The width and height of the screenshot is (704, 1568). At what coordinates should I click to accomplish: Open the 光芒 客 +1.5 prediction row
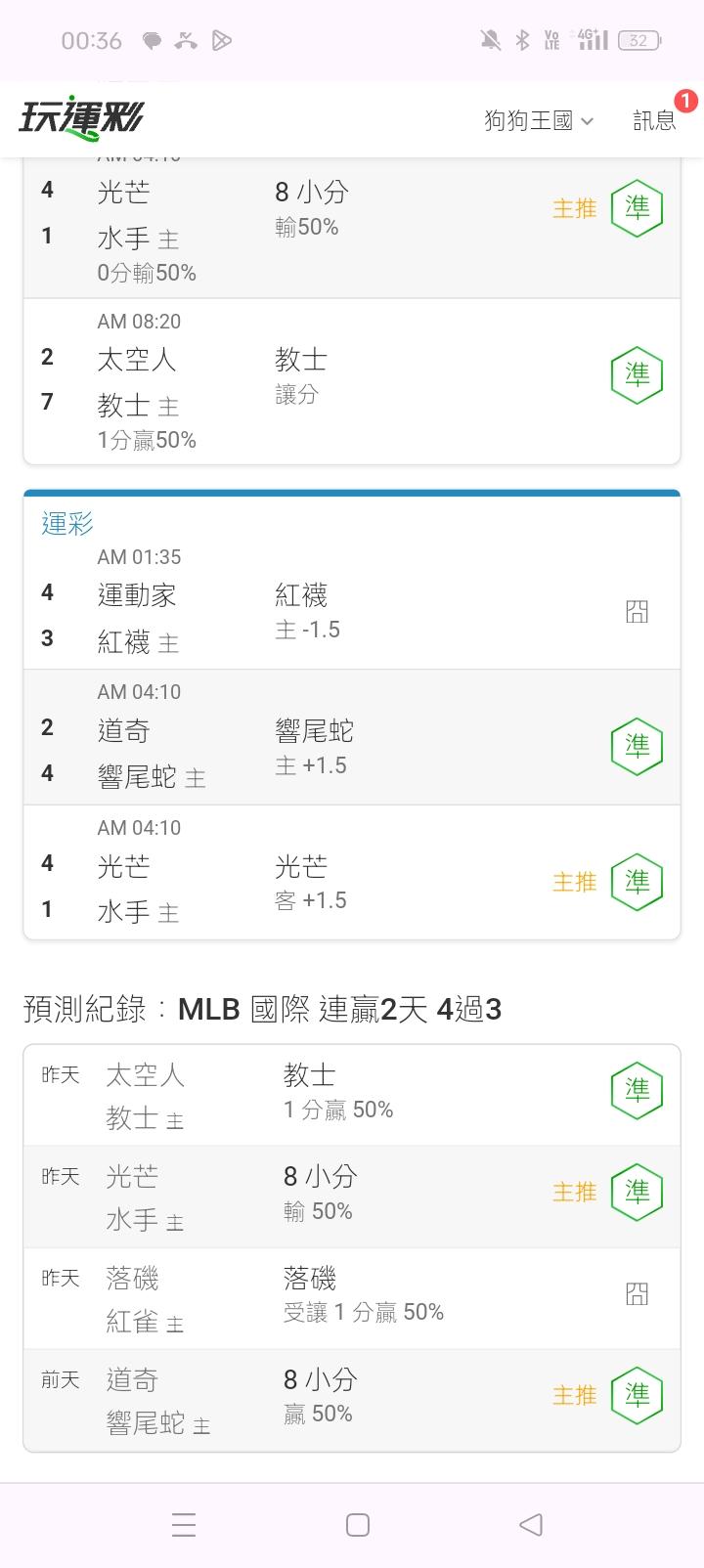(352, 872)
